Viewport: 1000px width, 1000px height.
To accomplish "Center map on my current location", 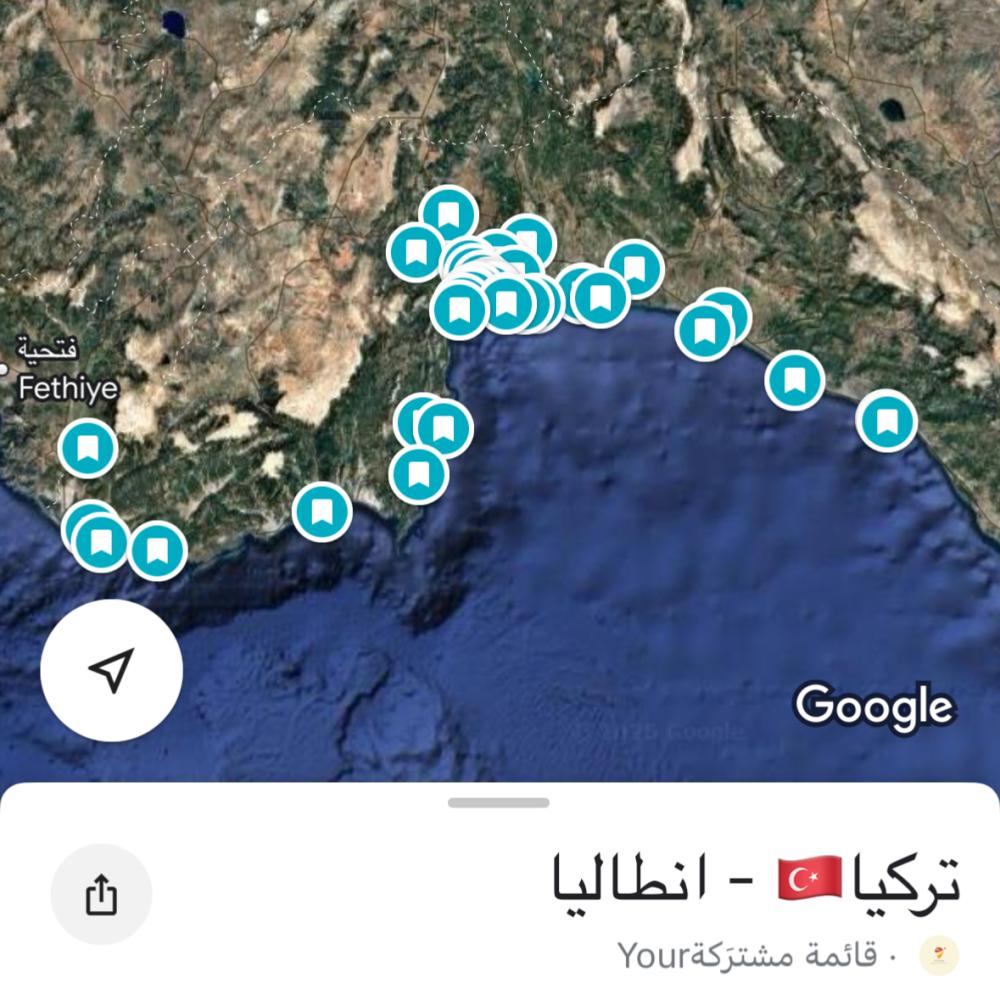I will pos(111,670).
